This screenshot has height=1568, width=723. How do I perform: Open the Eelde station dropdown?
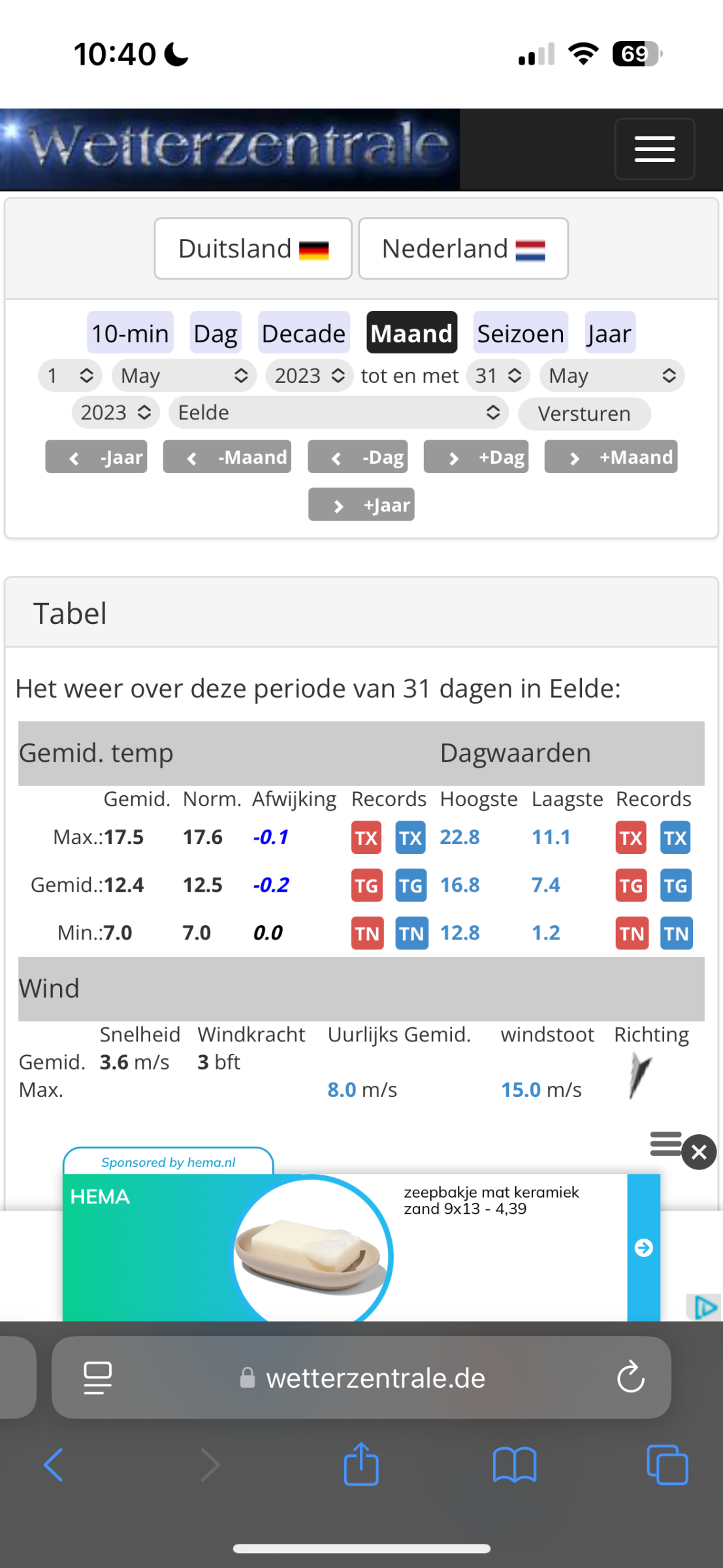pyautogui.click(x=338, y=413)
